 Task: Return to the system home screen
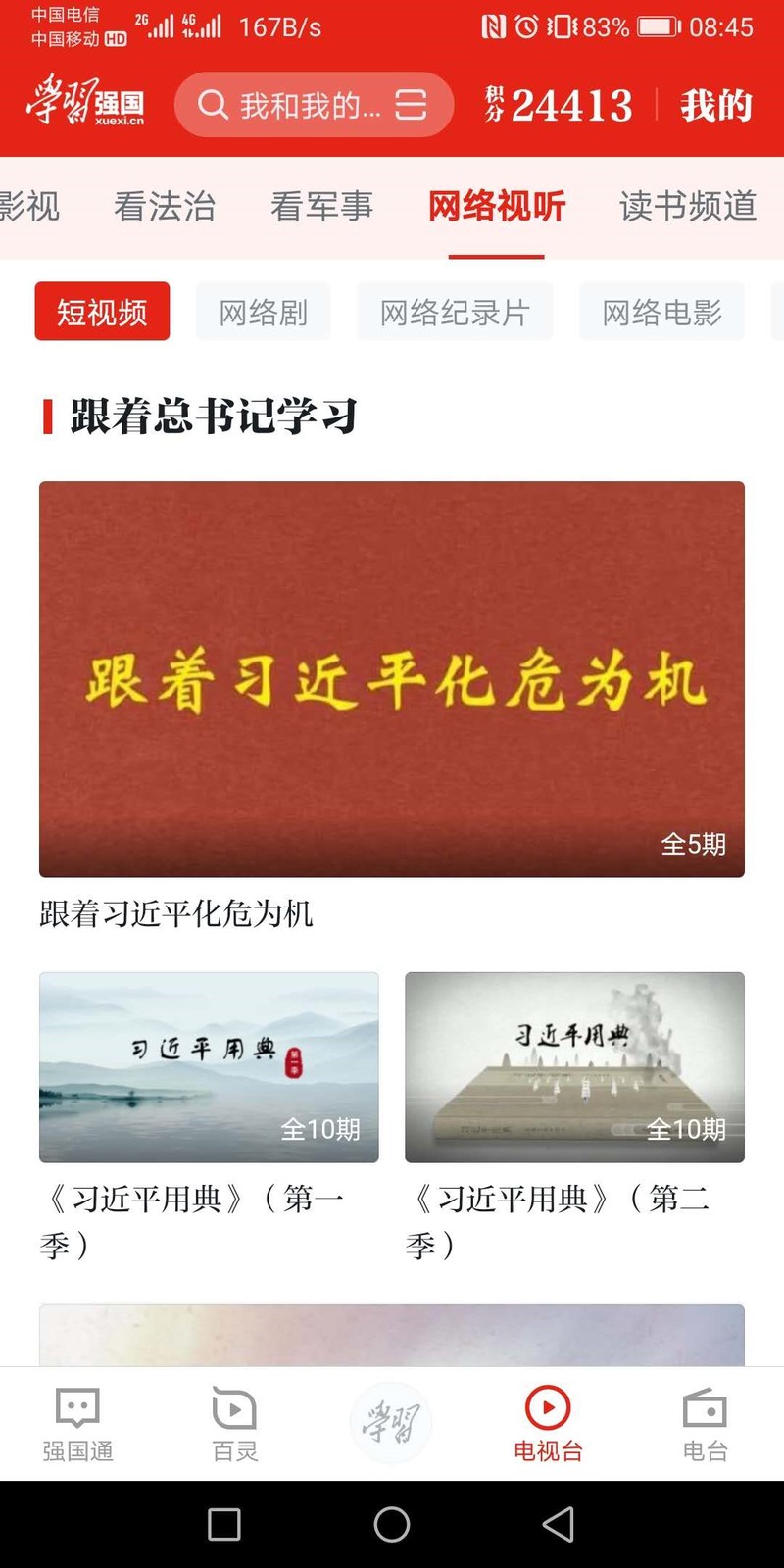pyautogui.click(x=392, y=1524)
